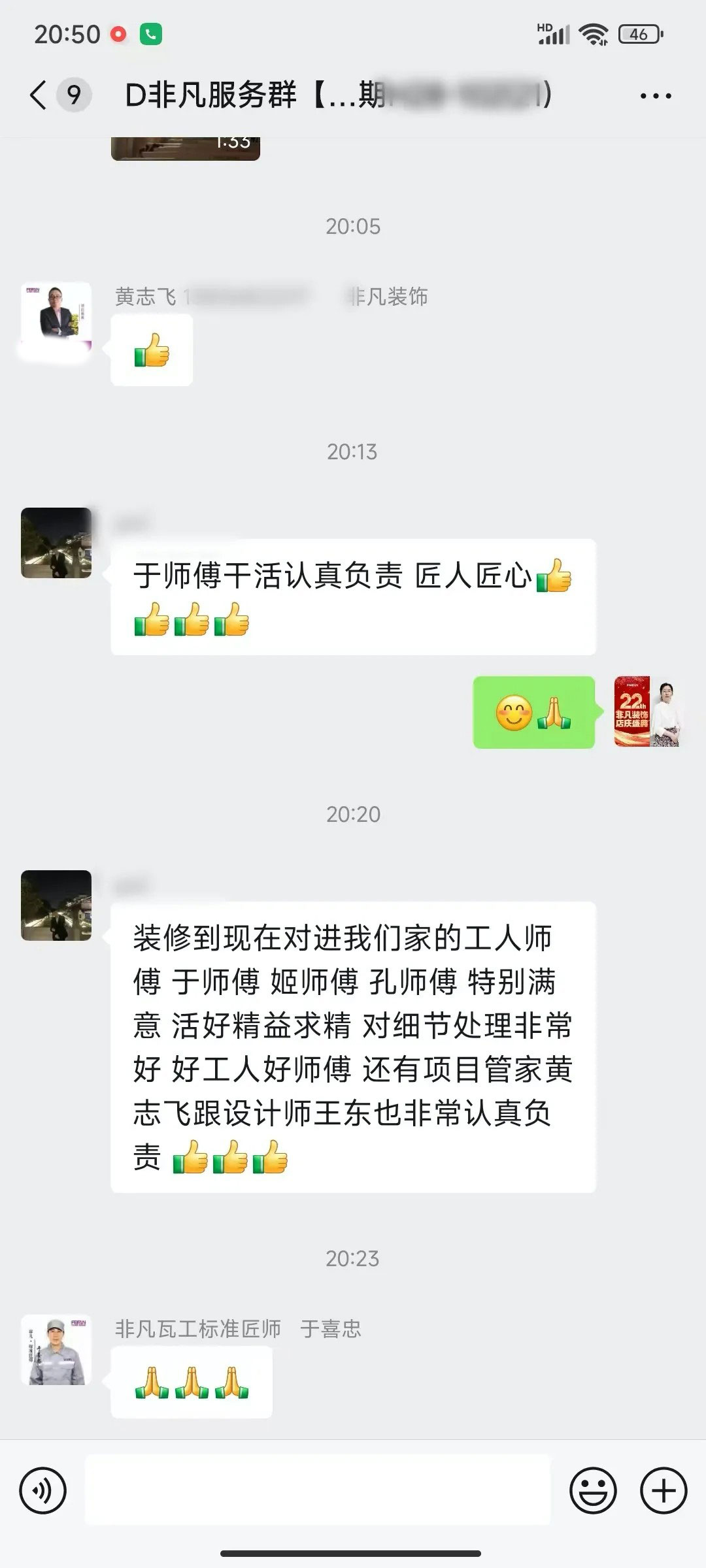The height and width of the screenshot is (1568, 706).
Task: Tap the message text input field
Action: click(318, 1490)
